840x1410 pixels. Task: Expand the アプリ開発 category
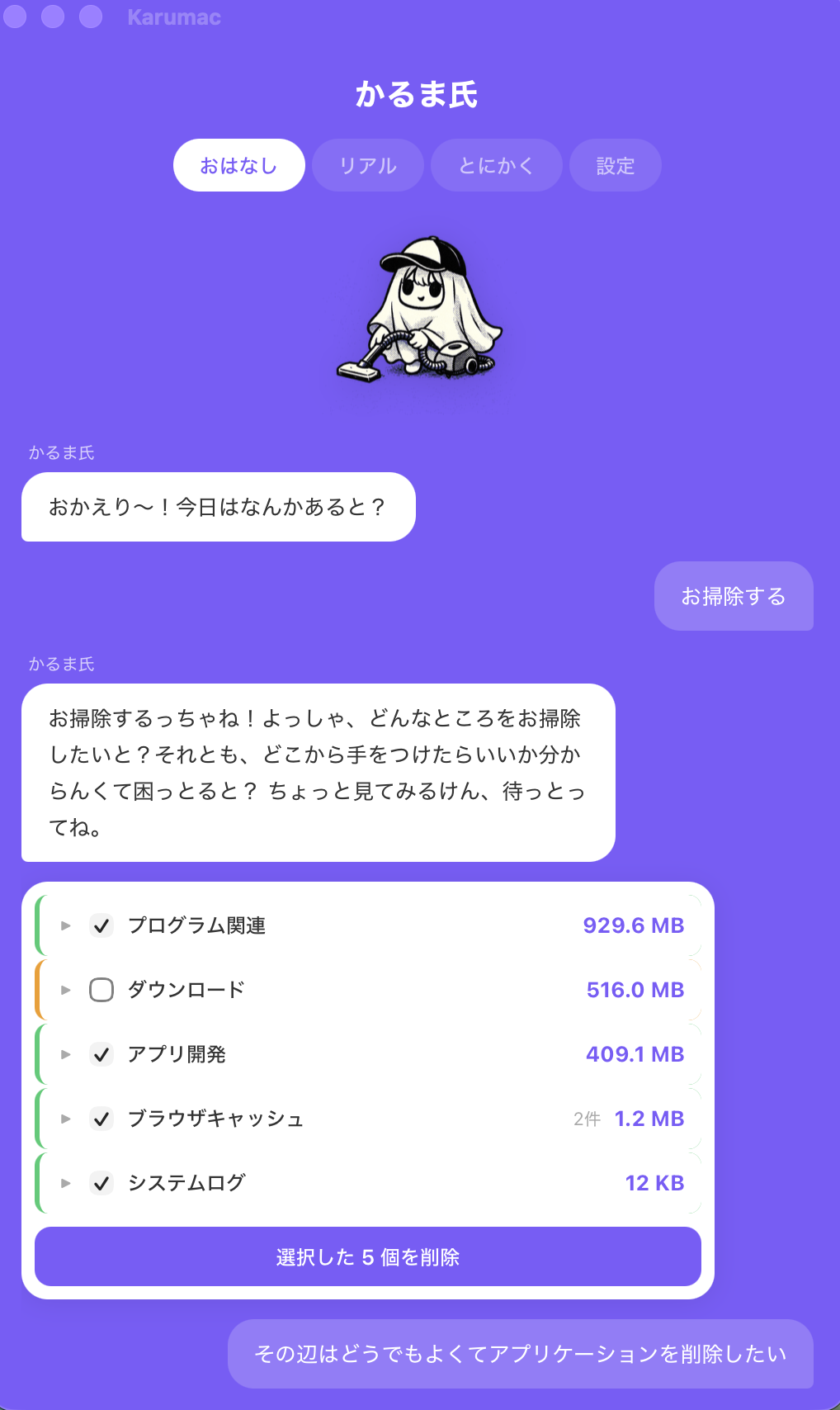pyautogui.click(x=66, y=1053)
